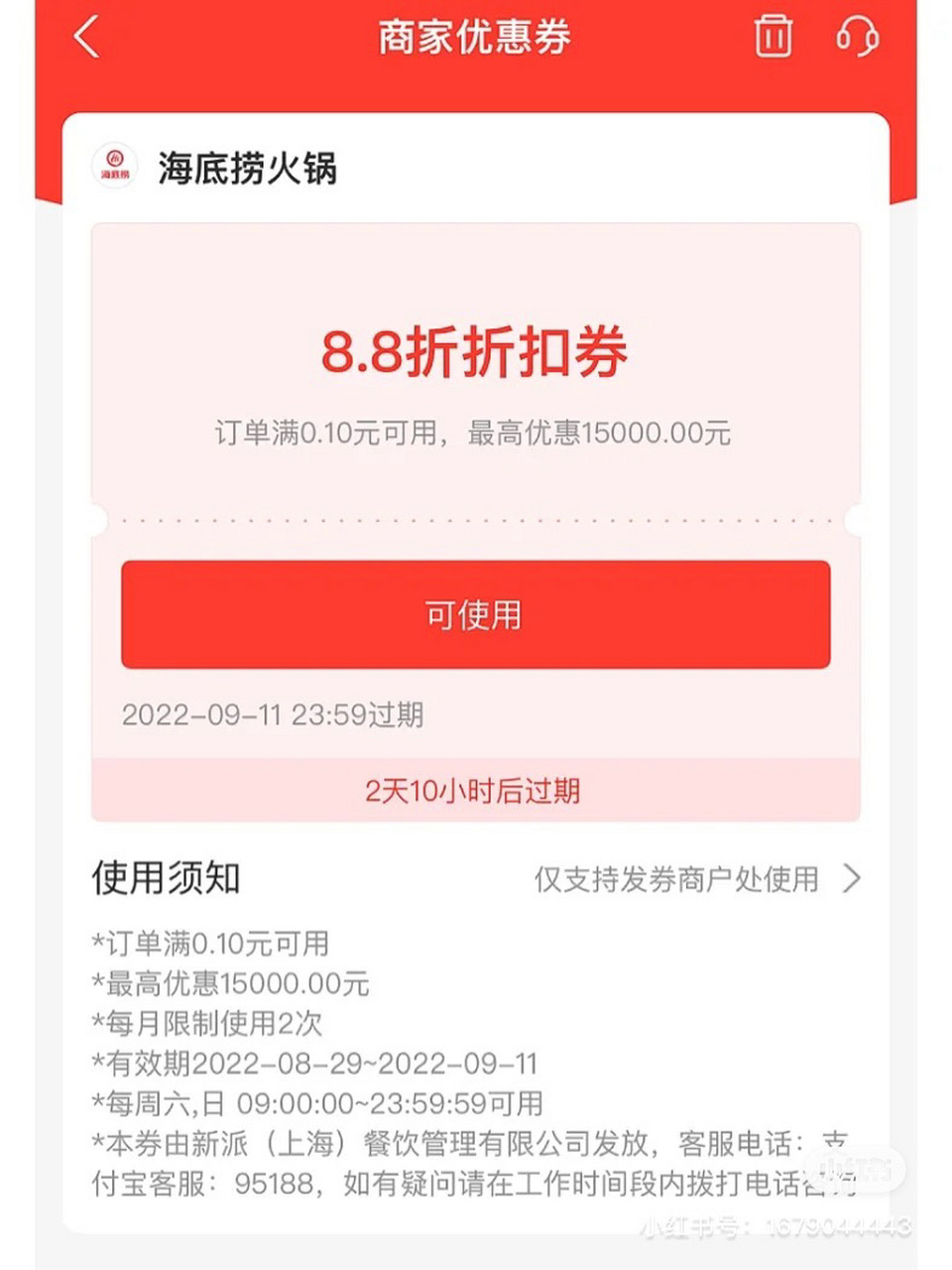Tap the validity period 有效期2022-08-29~2022-09-11
Viewport: 952px width, 1270px height.
point(313,1064)
